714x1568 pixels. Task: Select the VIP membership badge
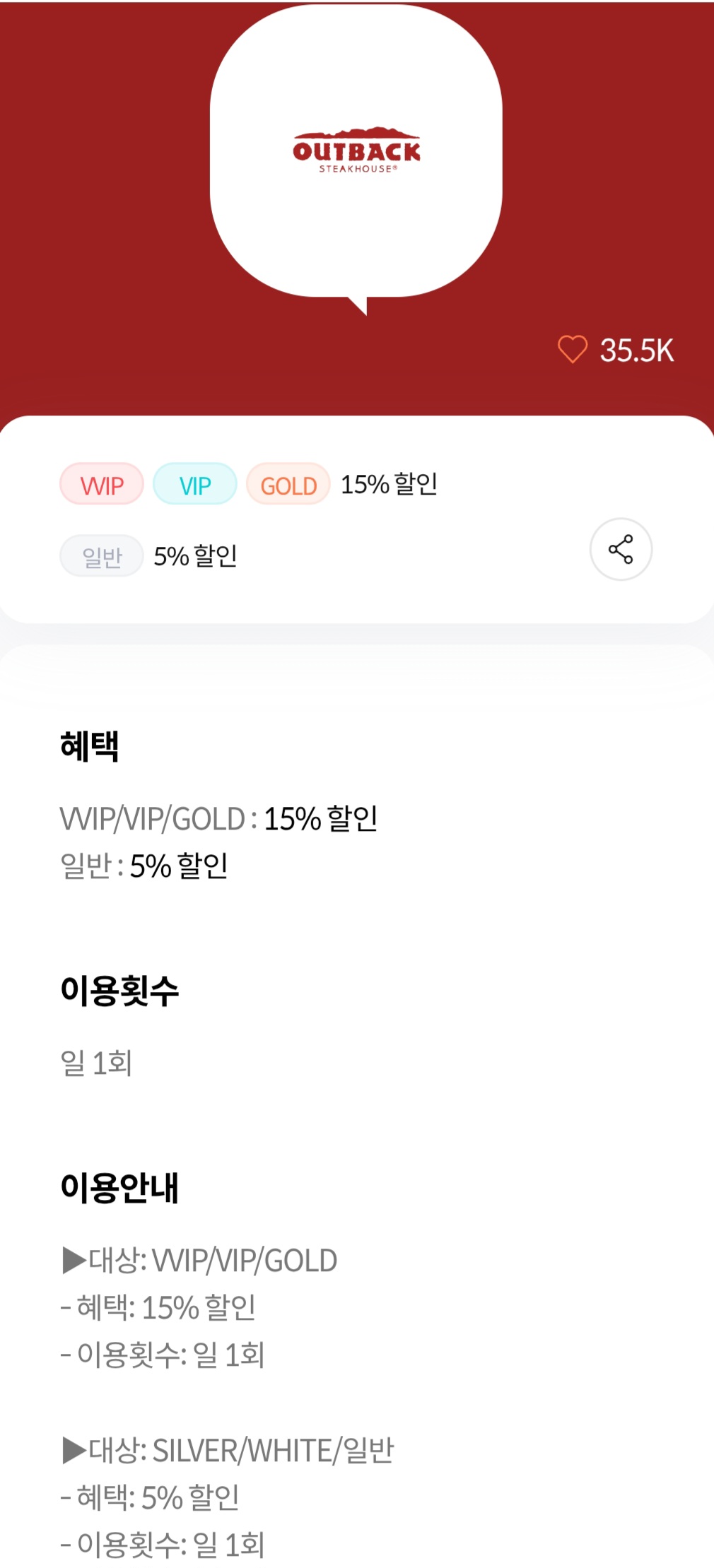[x=194, y=485]
